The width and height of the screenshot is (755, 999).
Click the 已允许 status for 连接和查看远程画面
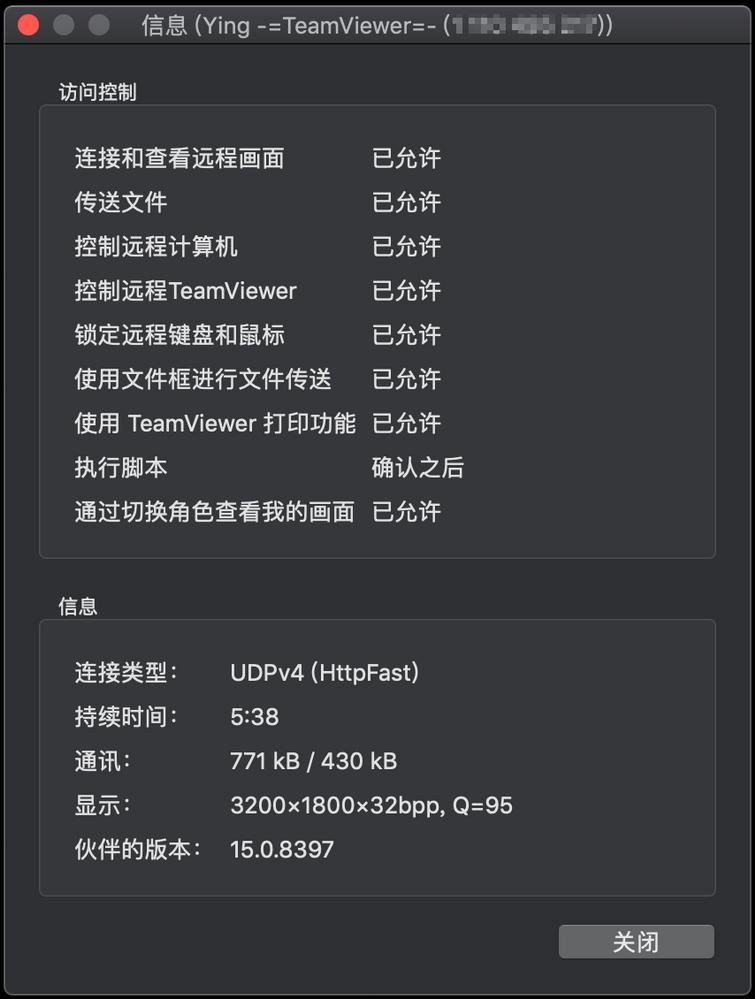click(x=405, y=158)
